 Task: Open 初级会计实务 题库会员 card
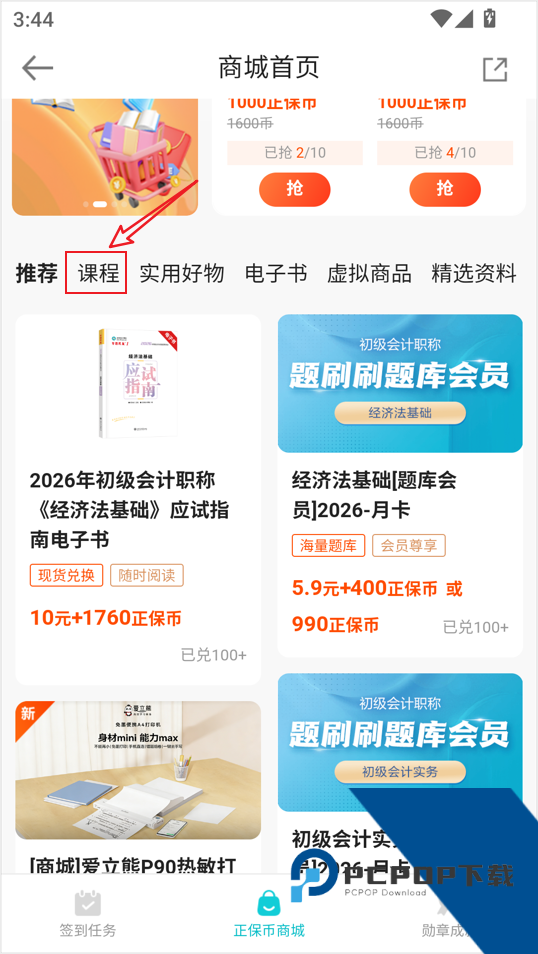400,774
